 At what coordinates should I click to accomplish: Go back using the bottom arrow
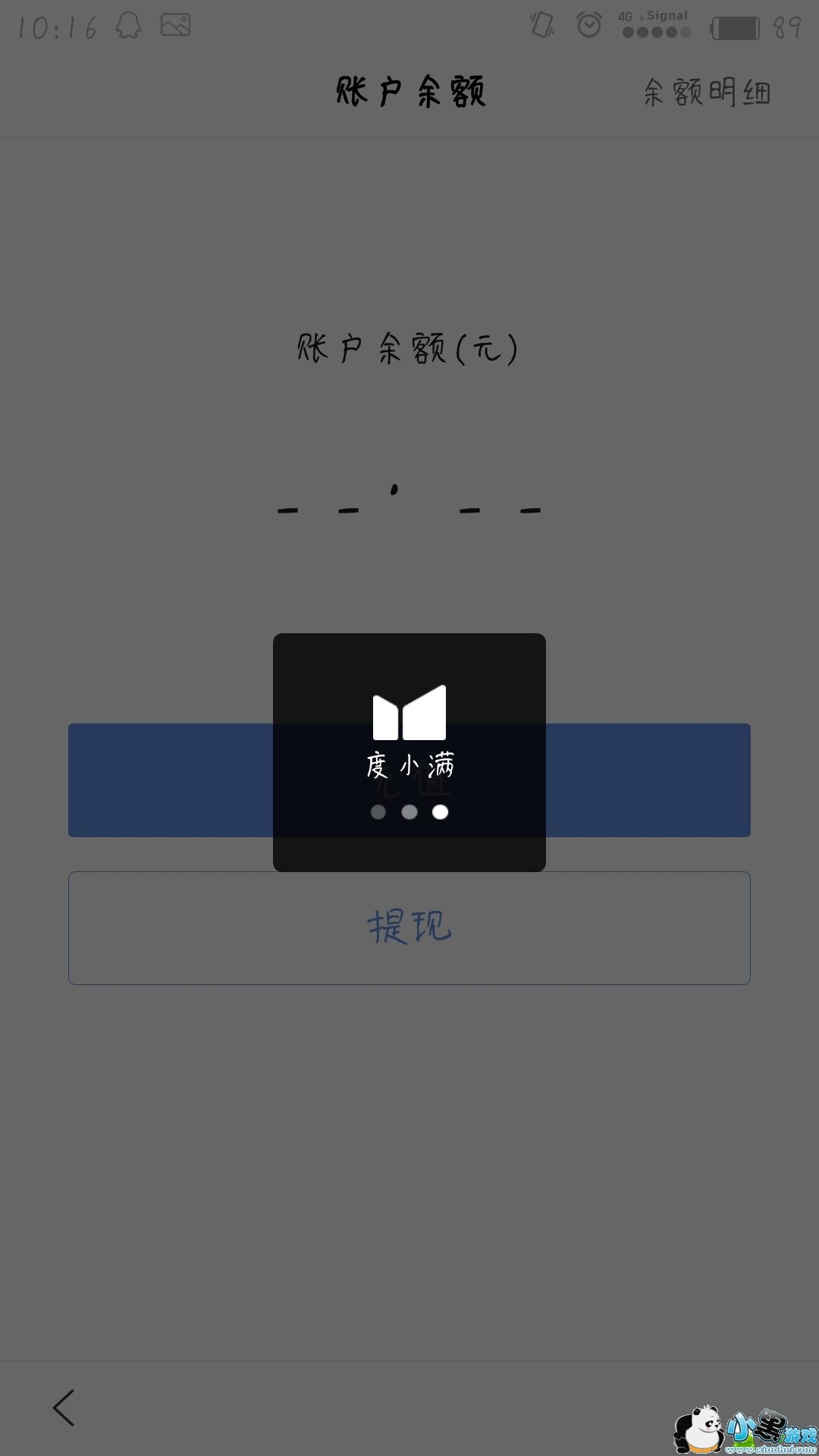pos(64,1407)
